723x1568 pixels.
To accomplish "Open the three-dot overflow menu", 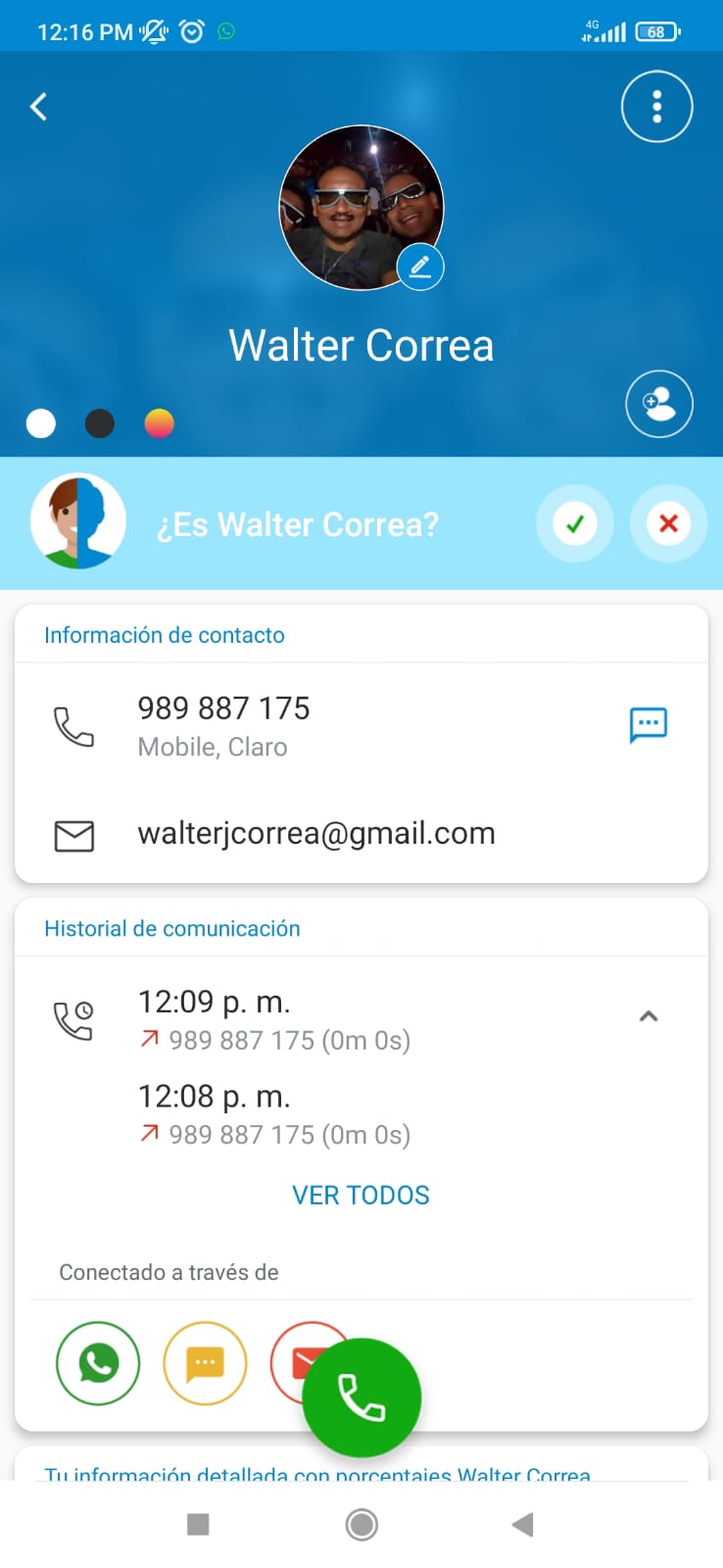I will coord(657,107).
